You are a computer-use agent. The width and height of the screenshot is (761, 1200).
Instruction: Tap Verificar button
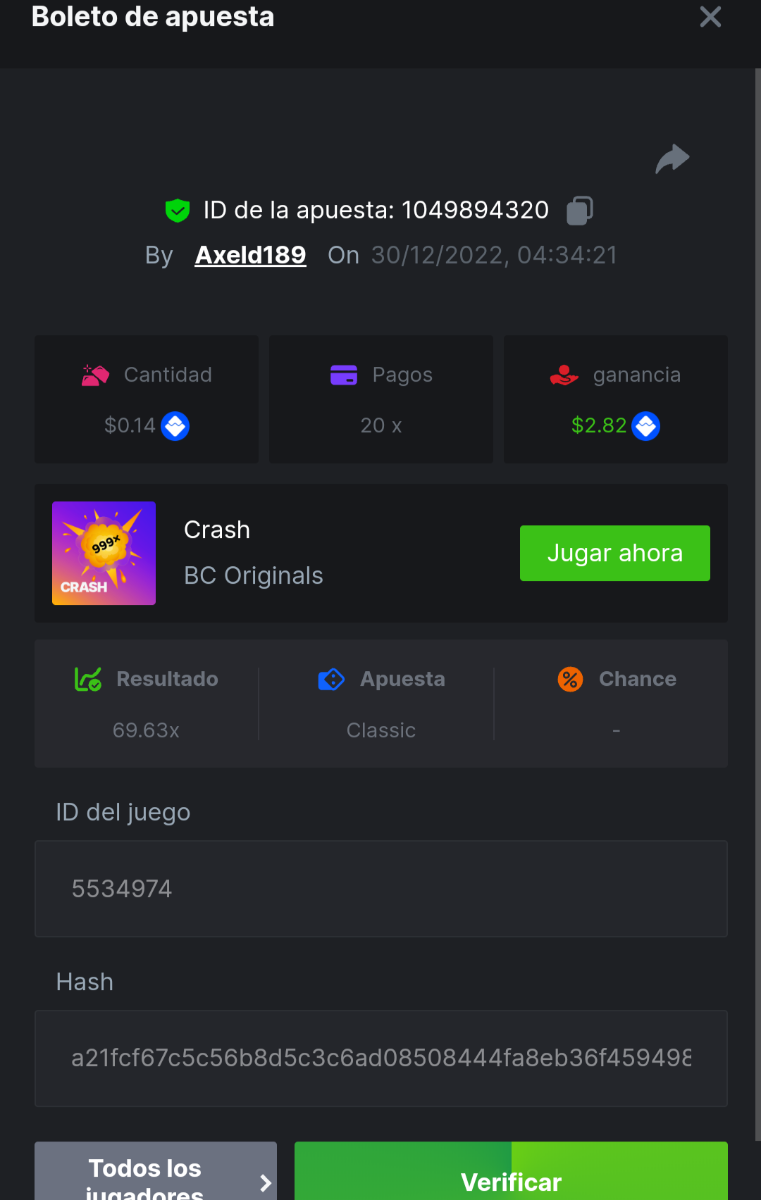pyautogui.click(x=511, y=1177)
